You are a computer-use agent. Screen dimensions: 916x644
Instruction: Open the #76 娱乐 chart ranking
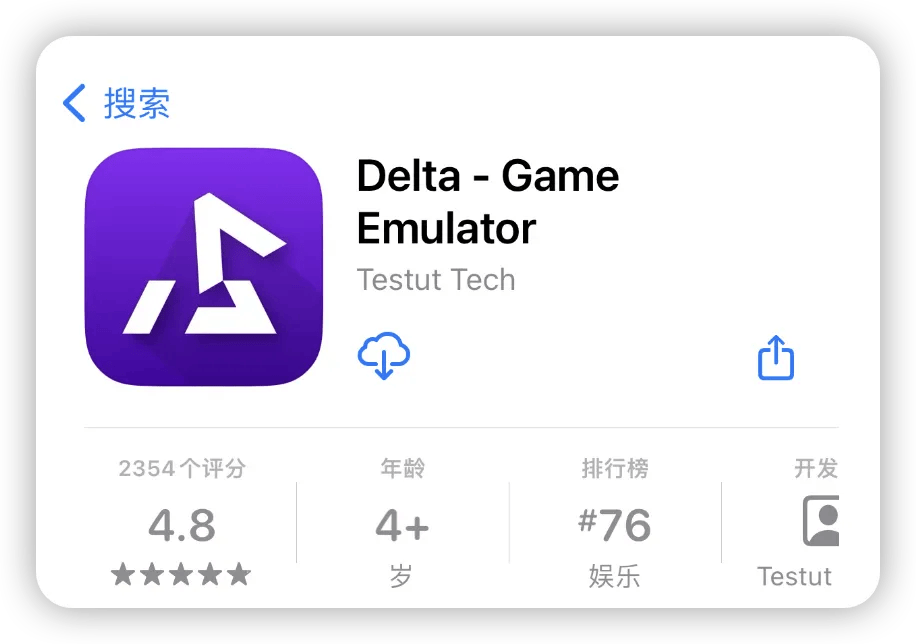coord(614,524)
